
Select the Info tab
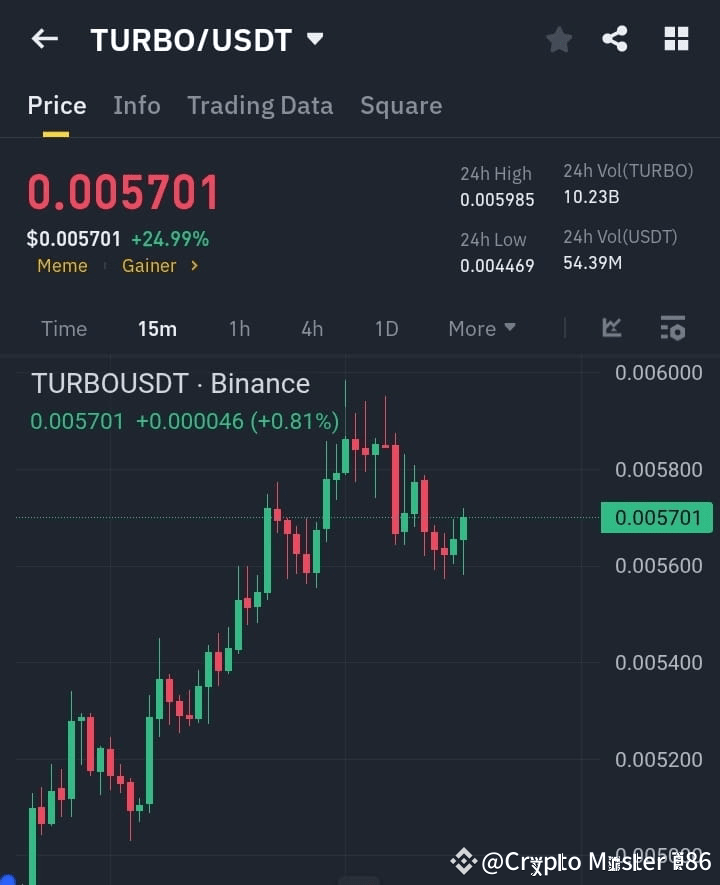[137, 105]
